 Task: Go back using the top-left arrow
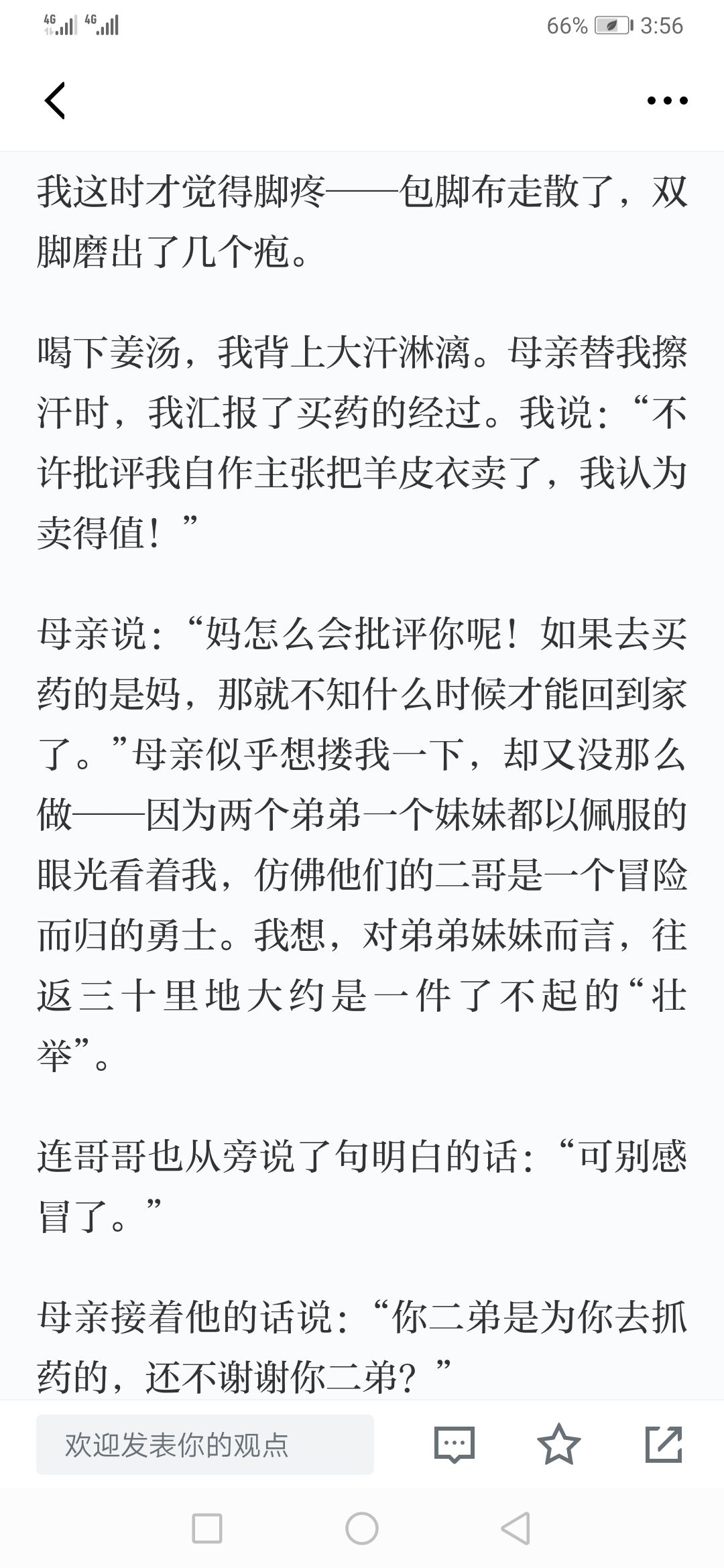[55, 101]
